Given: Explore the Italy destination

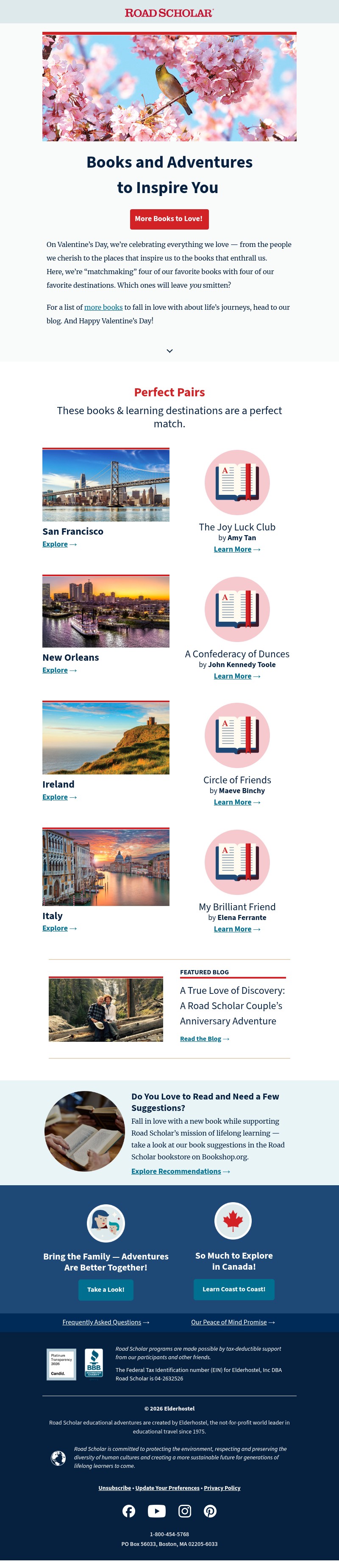Looking at the screenshot, I should coord(55,928).
